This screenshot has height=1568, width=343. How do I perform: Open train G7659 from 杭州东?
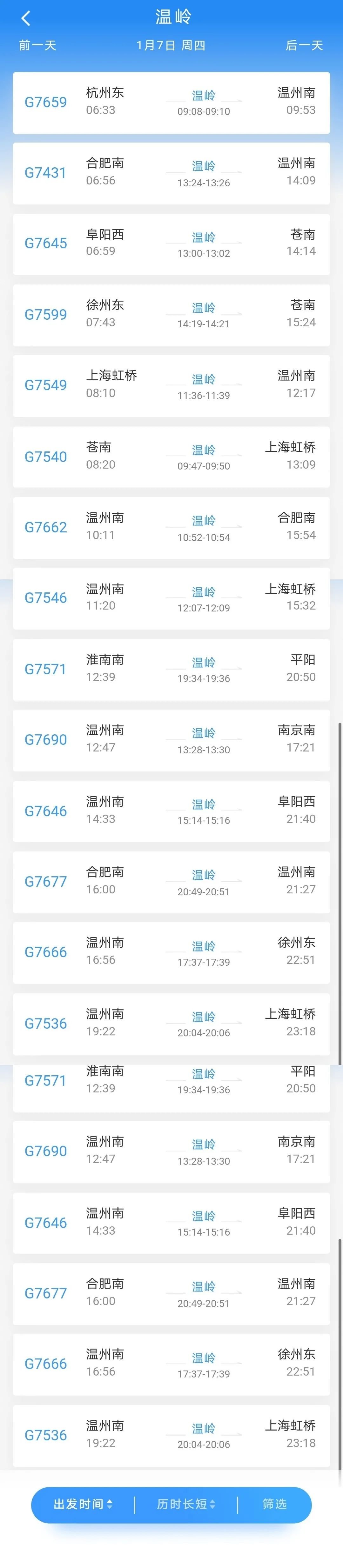[x=171, y=102]
